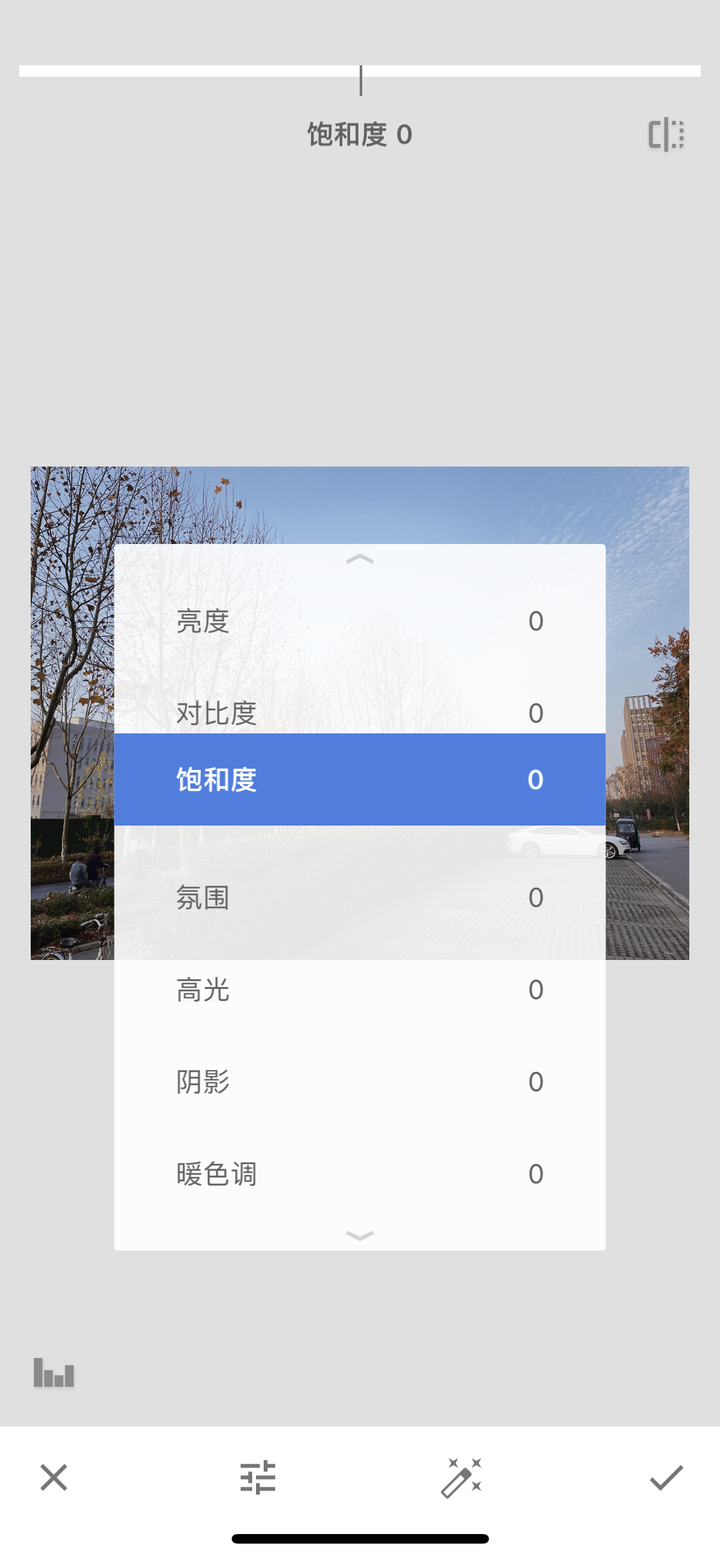The image size is (720, 1559).
Task: Select the 高光 adjustment
Action: point(359,990)
